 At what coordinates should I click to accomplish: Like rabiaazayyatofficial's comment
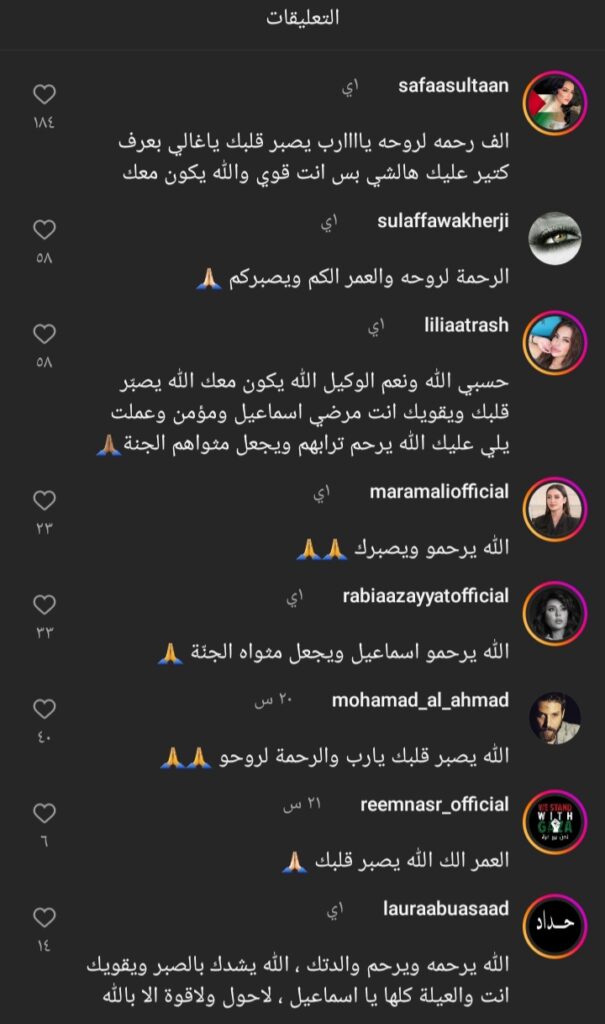click(x=44, y=604)
